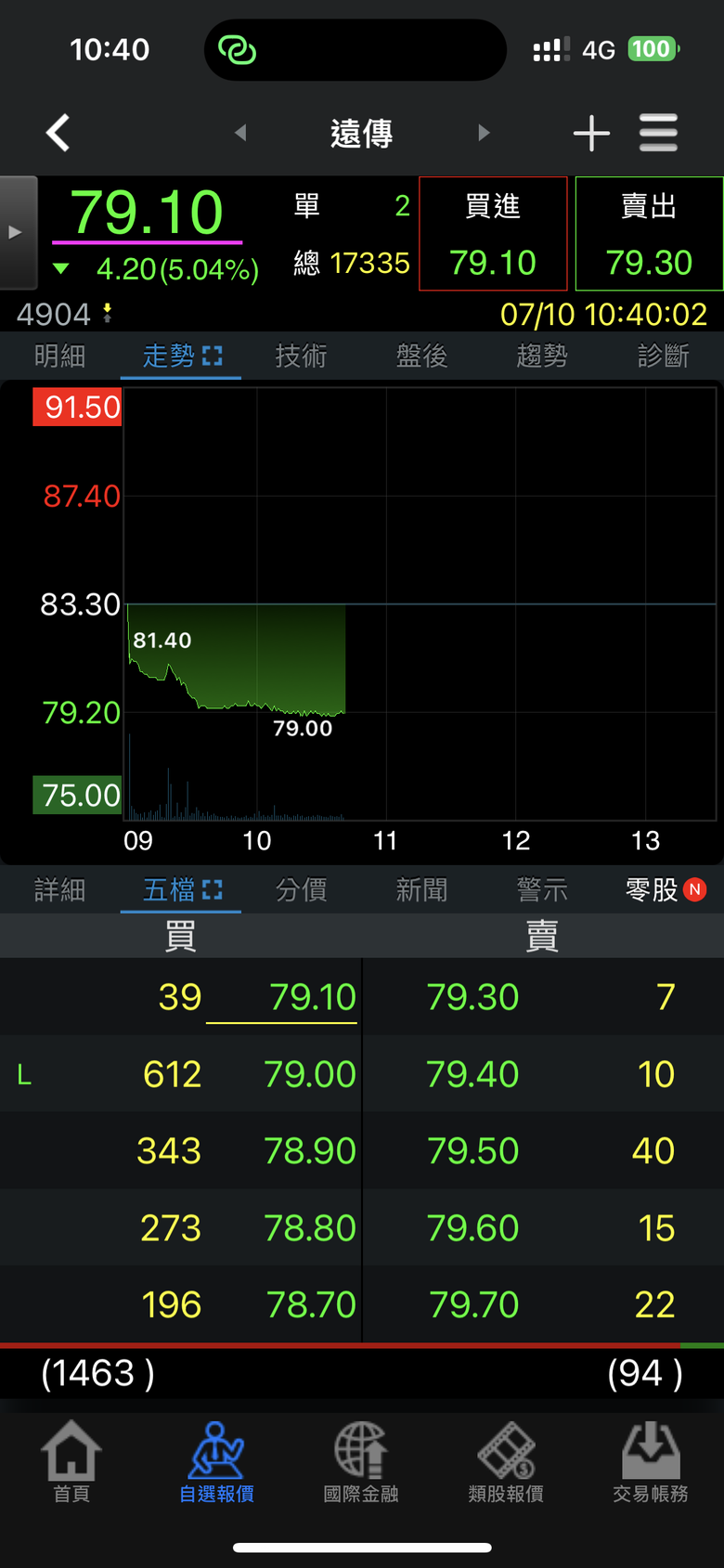Switch to the 明細 tab

coord(59,356)
